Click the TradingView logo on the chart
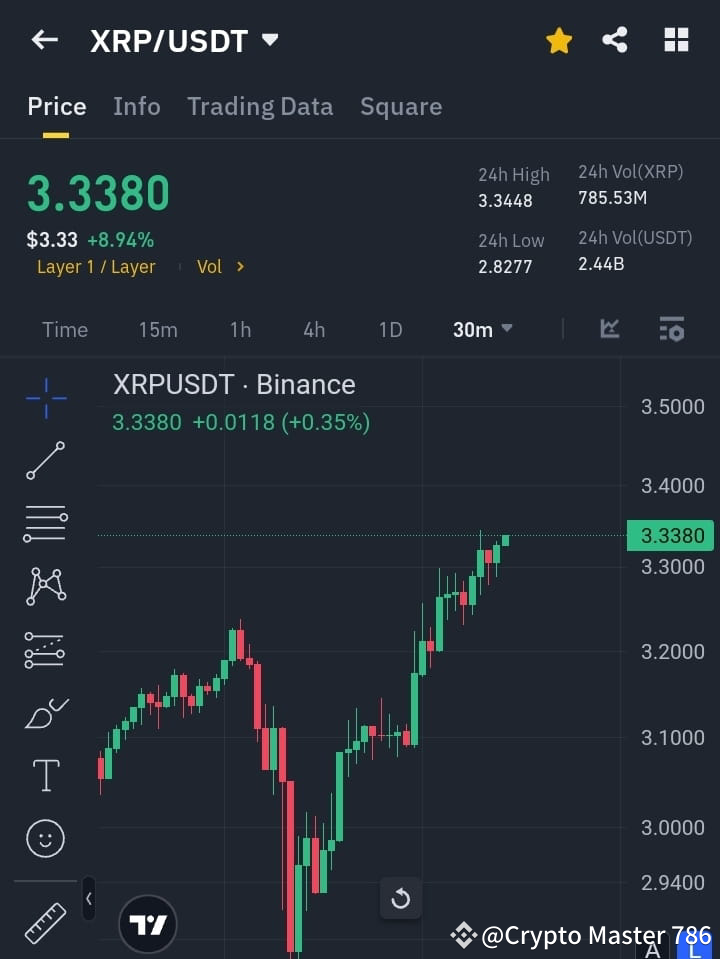The height and width of the screenshot is (959, 720). pos(148,923)
